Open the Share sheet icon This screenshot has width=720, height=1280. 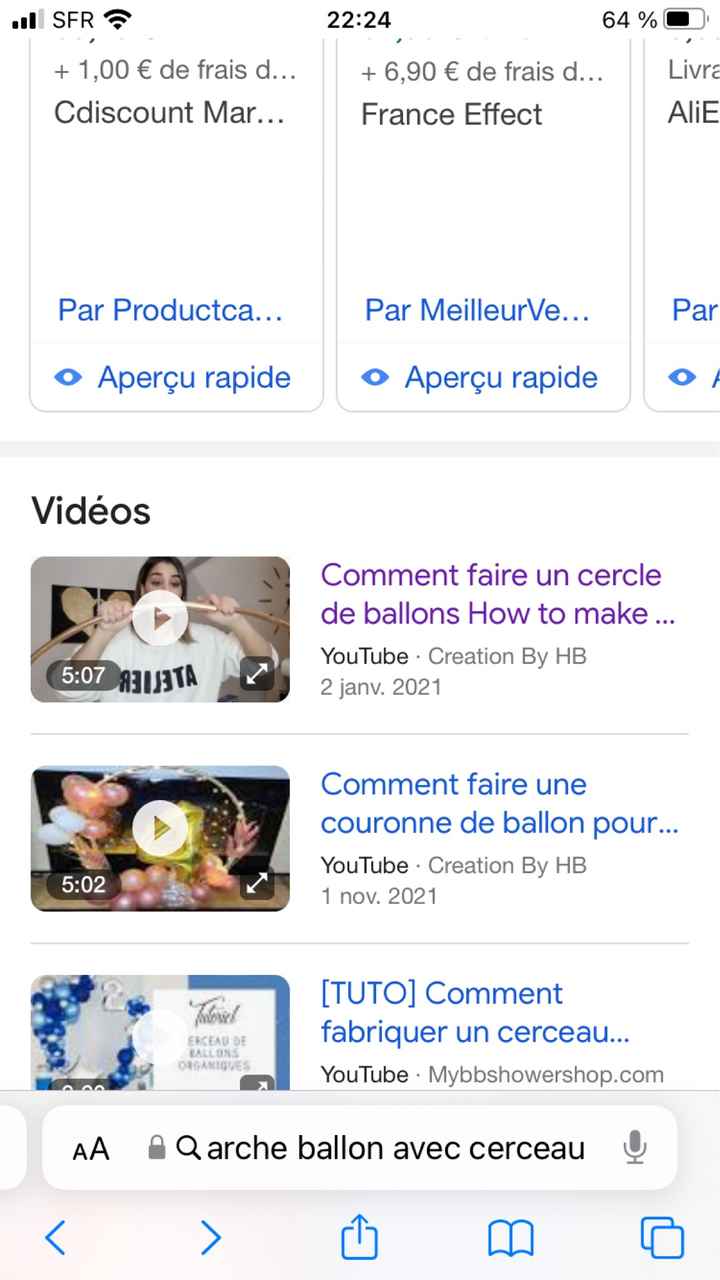tap(359, 1238)
